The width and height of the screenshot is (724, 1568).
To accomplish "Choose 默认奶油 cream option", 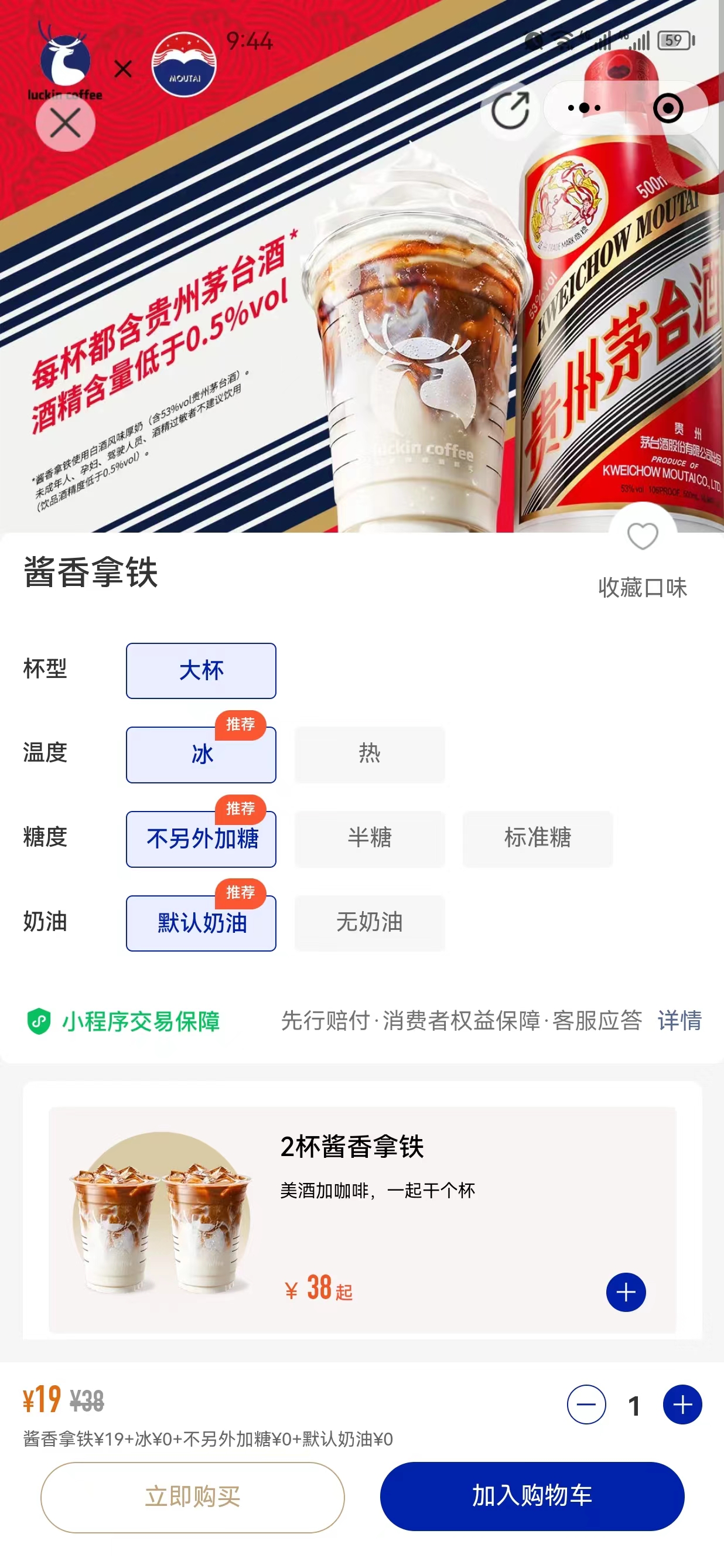I will point(201,923).
